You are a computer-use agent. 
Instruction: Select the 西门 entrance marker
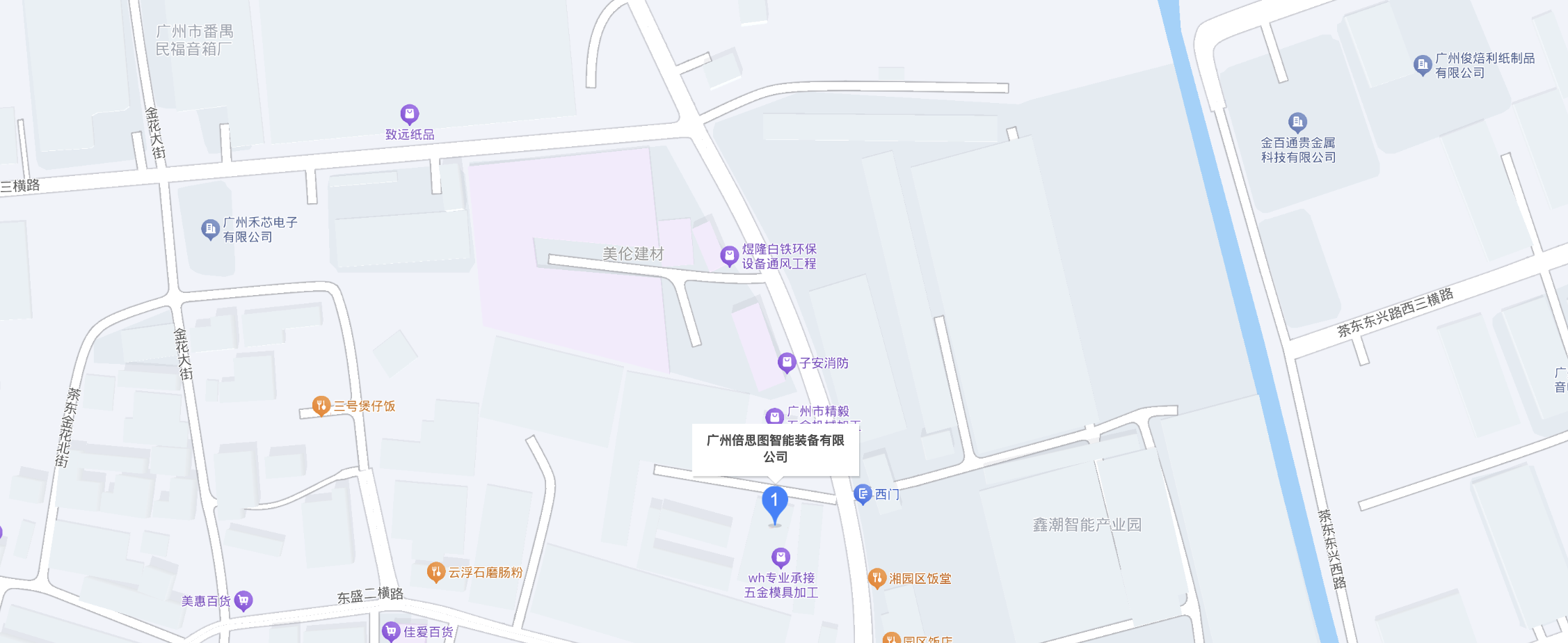pos(863,494)
